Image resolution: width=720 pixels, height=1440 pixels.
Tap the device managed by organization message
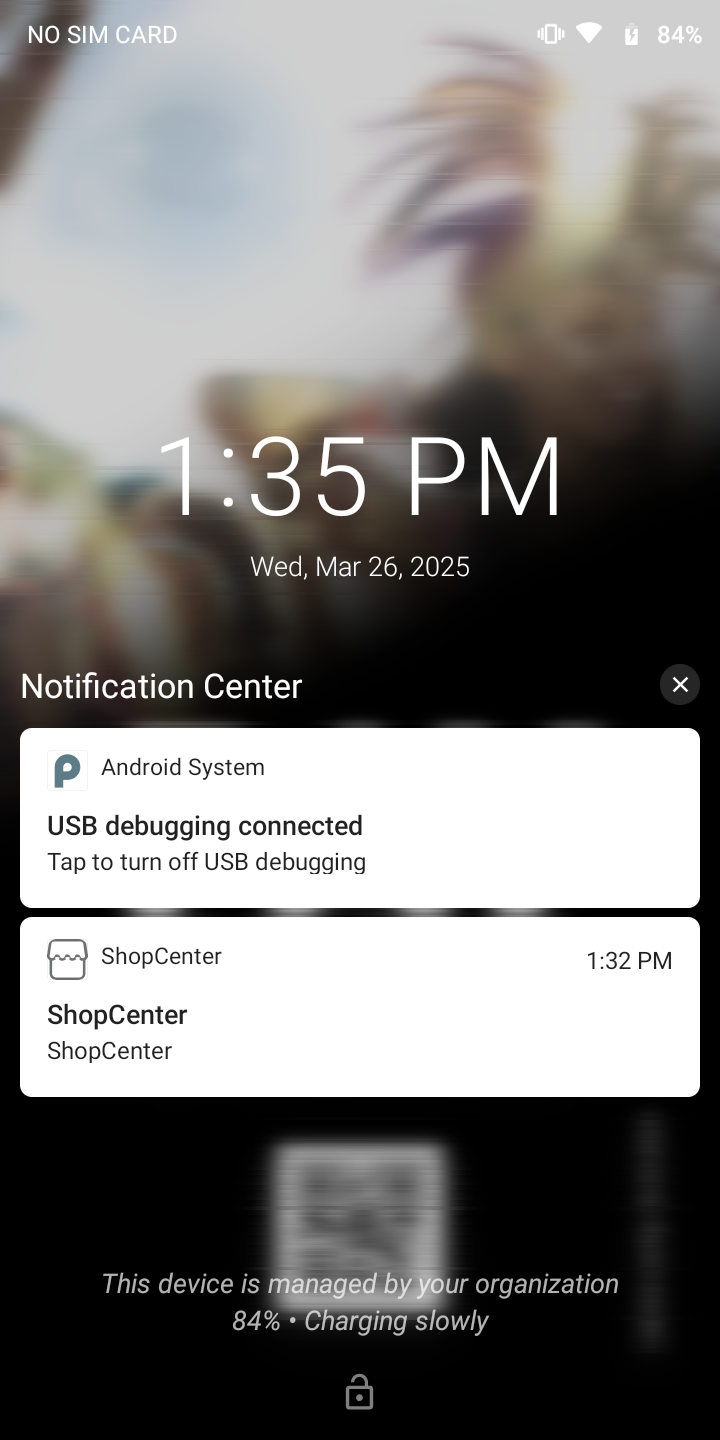pyautogui.click(x=359, y=1283)
